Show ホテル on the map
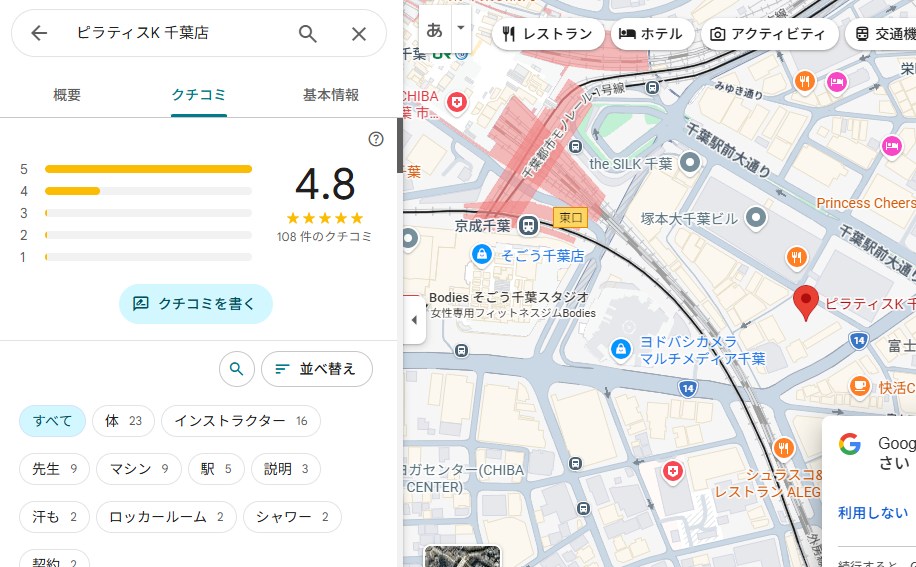This screenshot has width=916, height=567. (651, 33)
